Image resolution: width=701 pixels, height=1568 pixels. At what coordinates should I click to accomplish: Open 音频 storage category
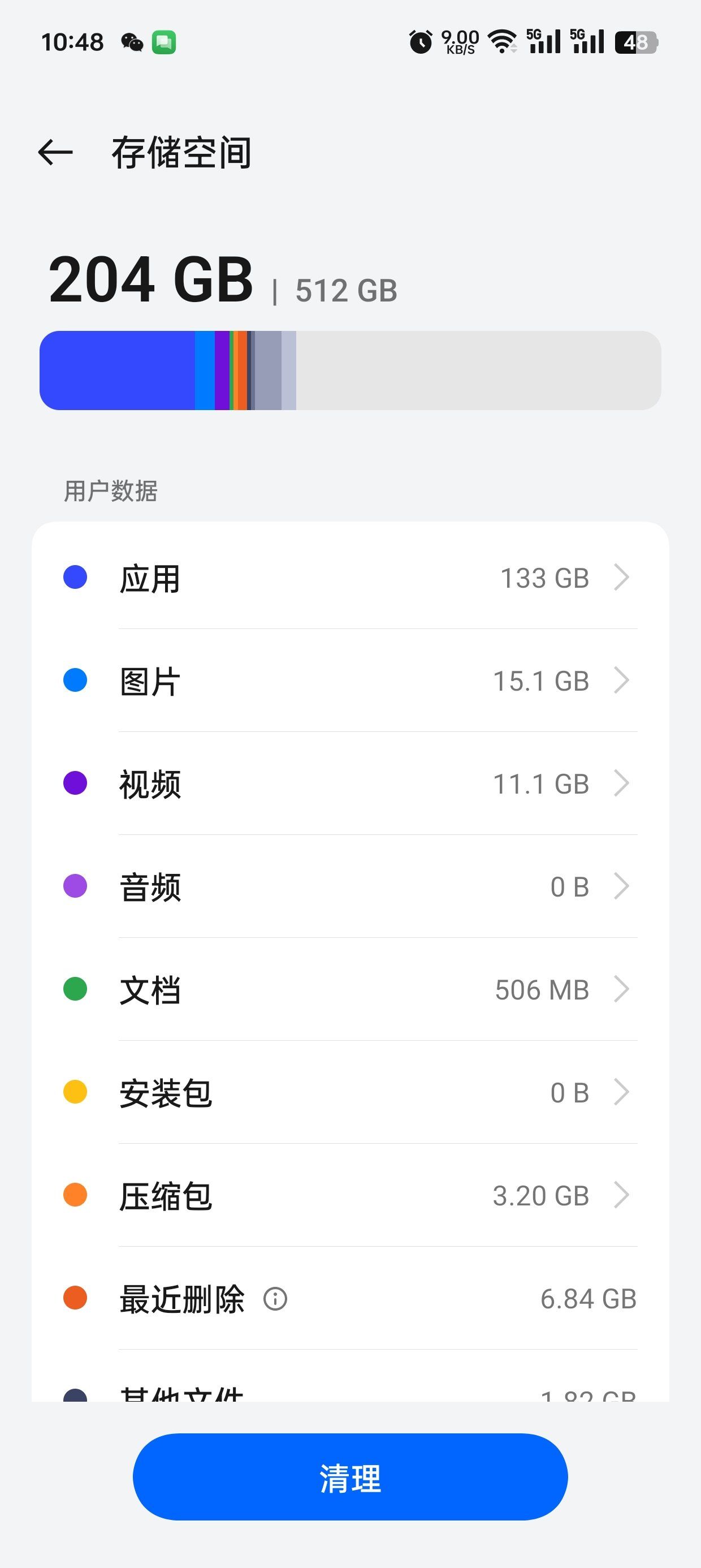point(350,886)
